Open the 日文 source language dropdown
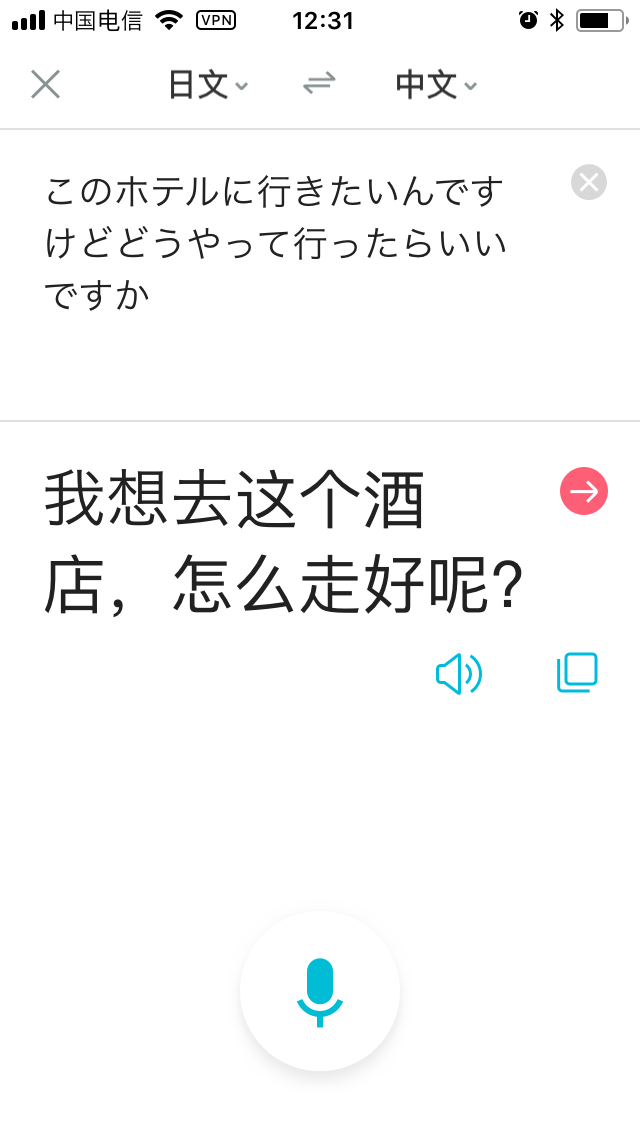This screenshot has width=640, height=1136. coord(208,85)
